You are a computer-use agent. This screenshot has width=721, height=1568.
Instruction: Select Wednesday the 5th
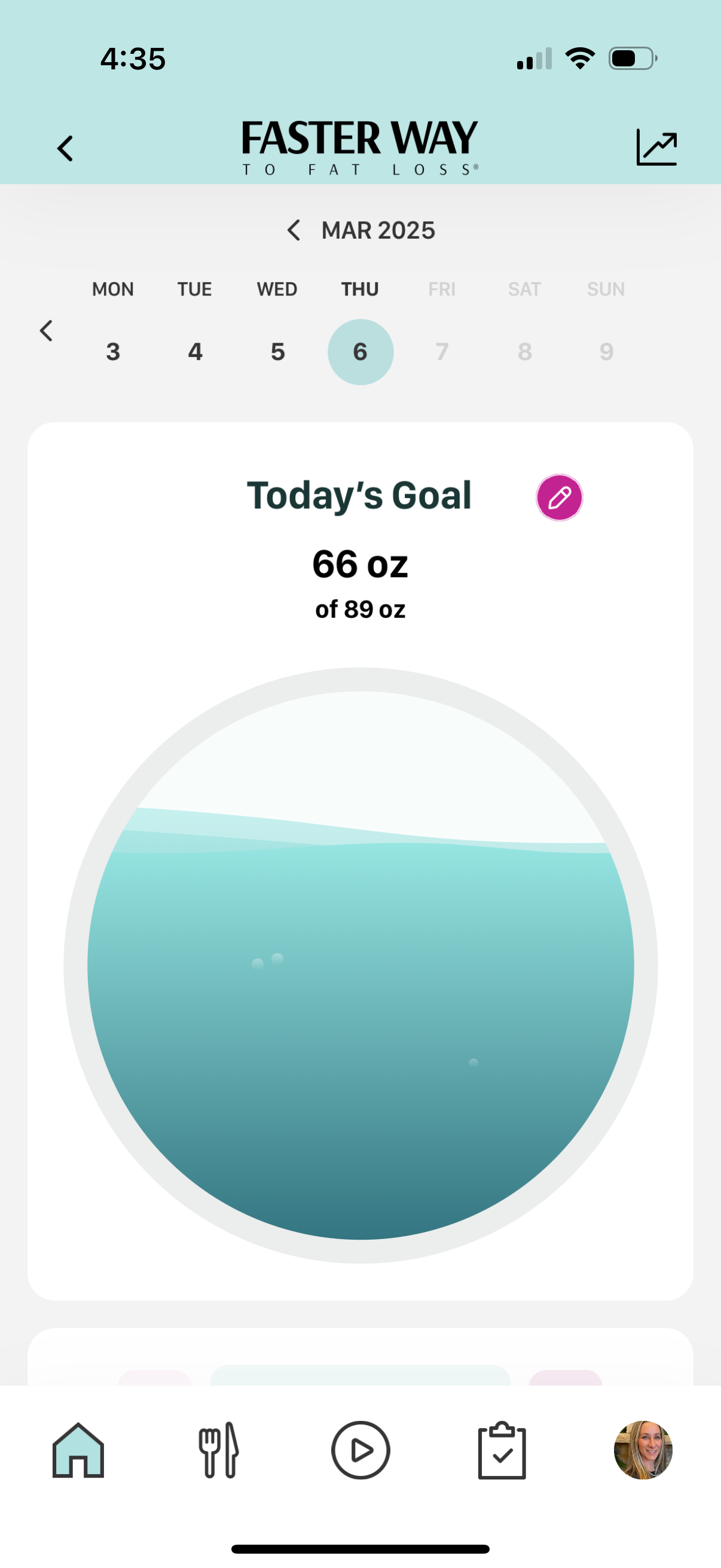click(x=277, y=352)
